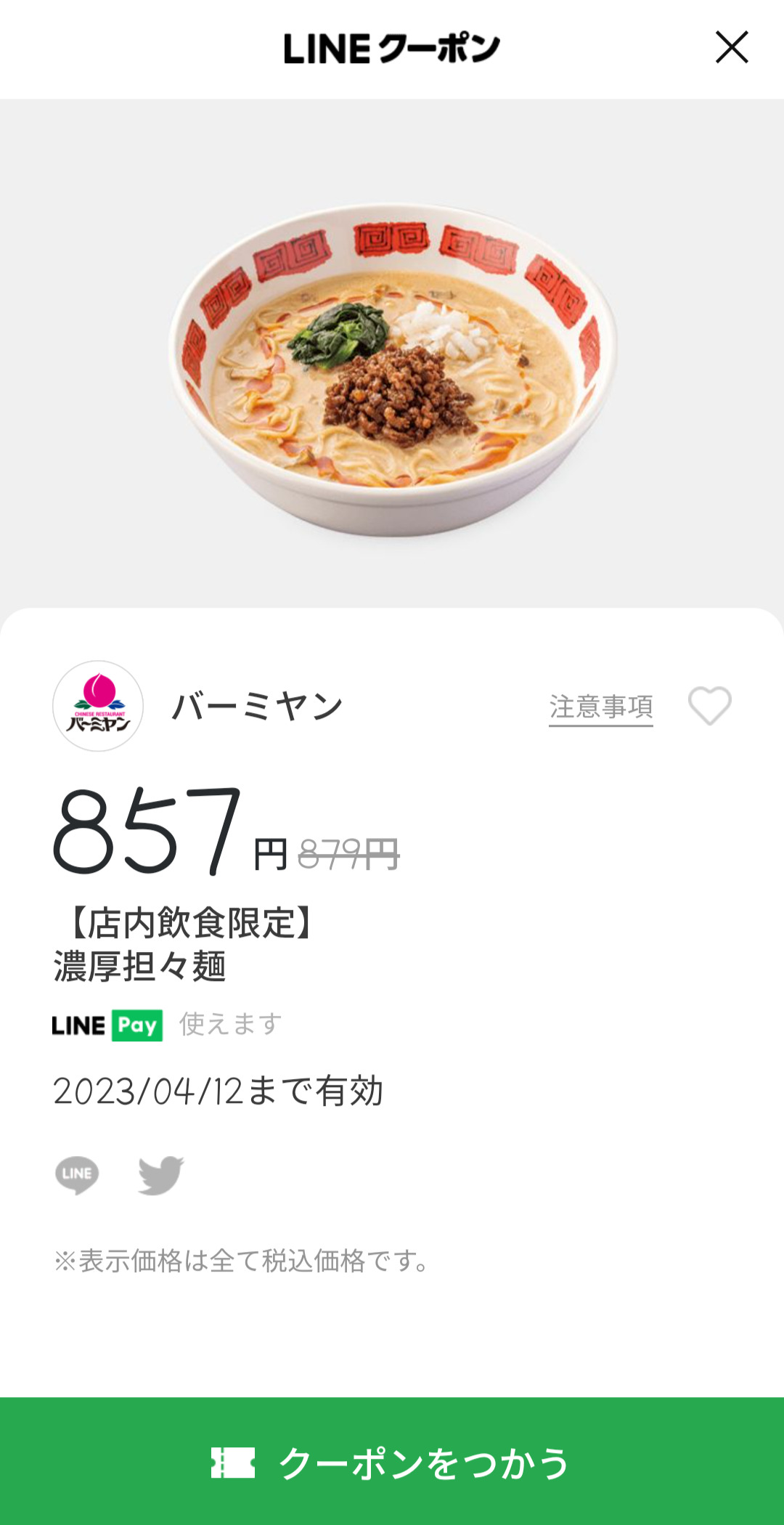Image resolution: width=784 pixels, height=1525 pixels.
Task: Share the coupon on Twitter
Action: point(161,1174)
